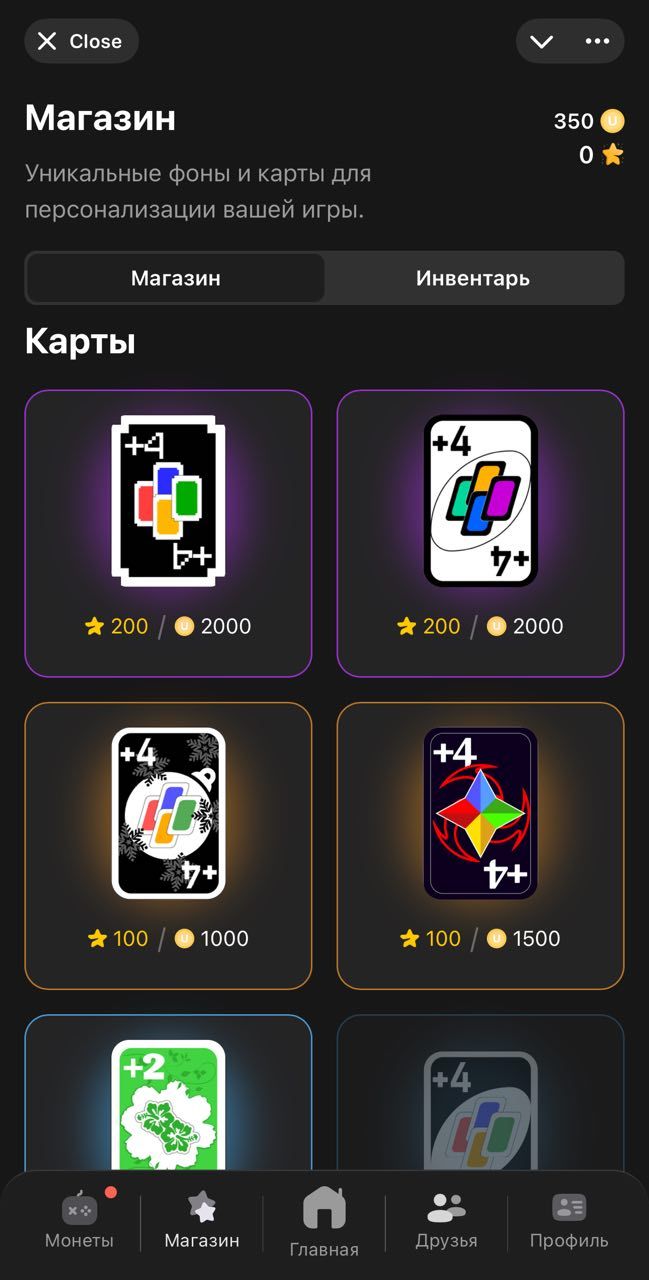Viewport: 649px width, 1280px height.
Task: Switch to the Профиль tab
Action: click(569, 1221)
